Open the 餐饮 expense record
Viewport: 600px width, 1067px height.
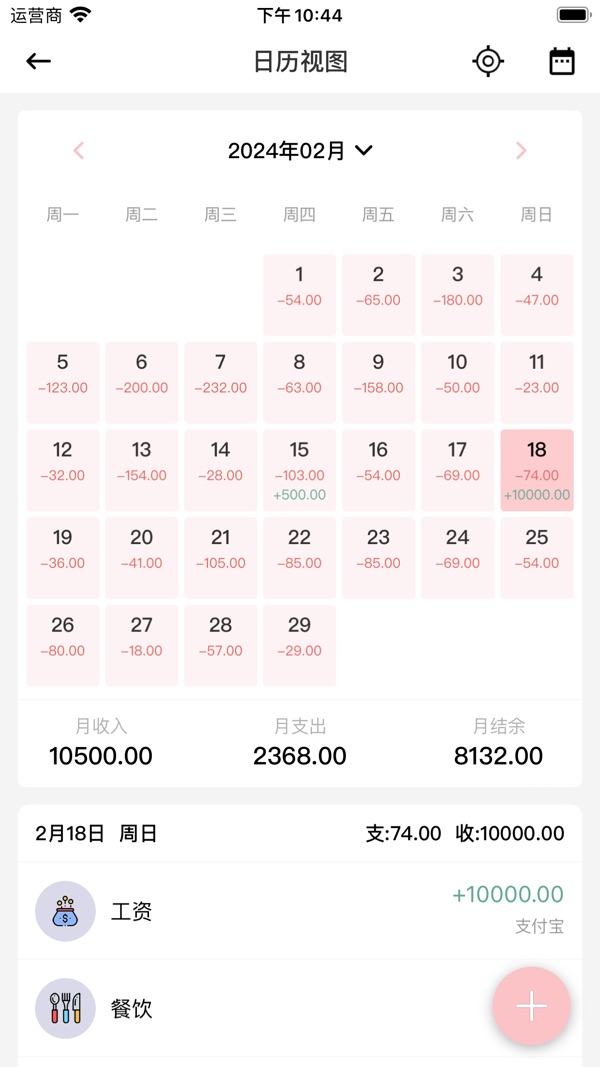pos(250,1008)
